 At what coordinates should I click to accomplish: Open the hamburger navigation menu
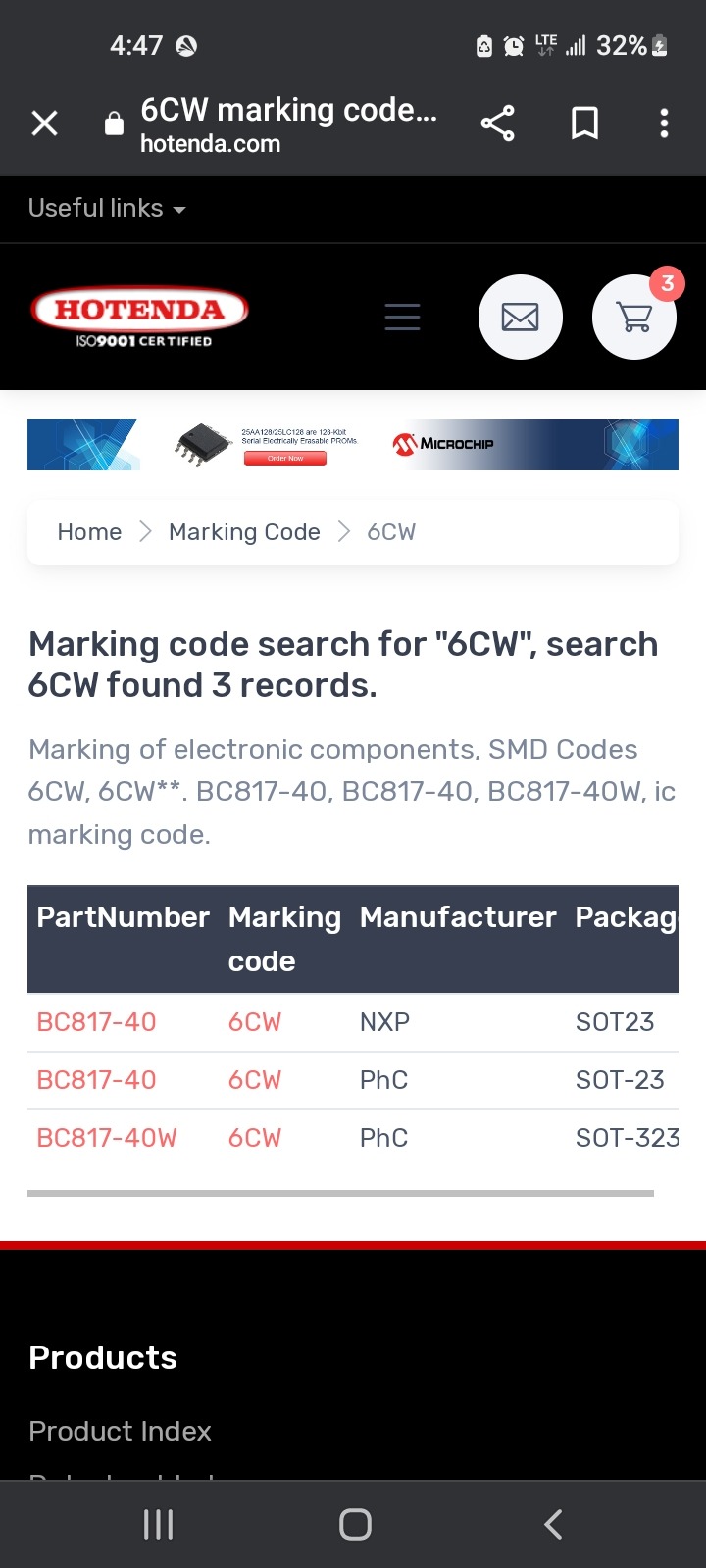[402, 317]
